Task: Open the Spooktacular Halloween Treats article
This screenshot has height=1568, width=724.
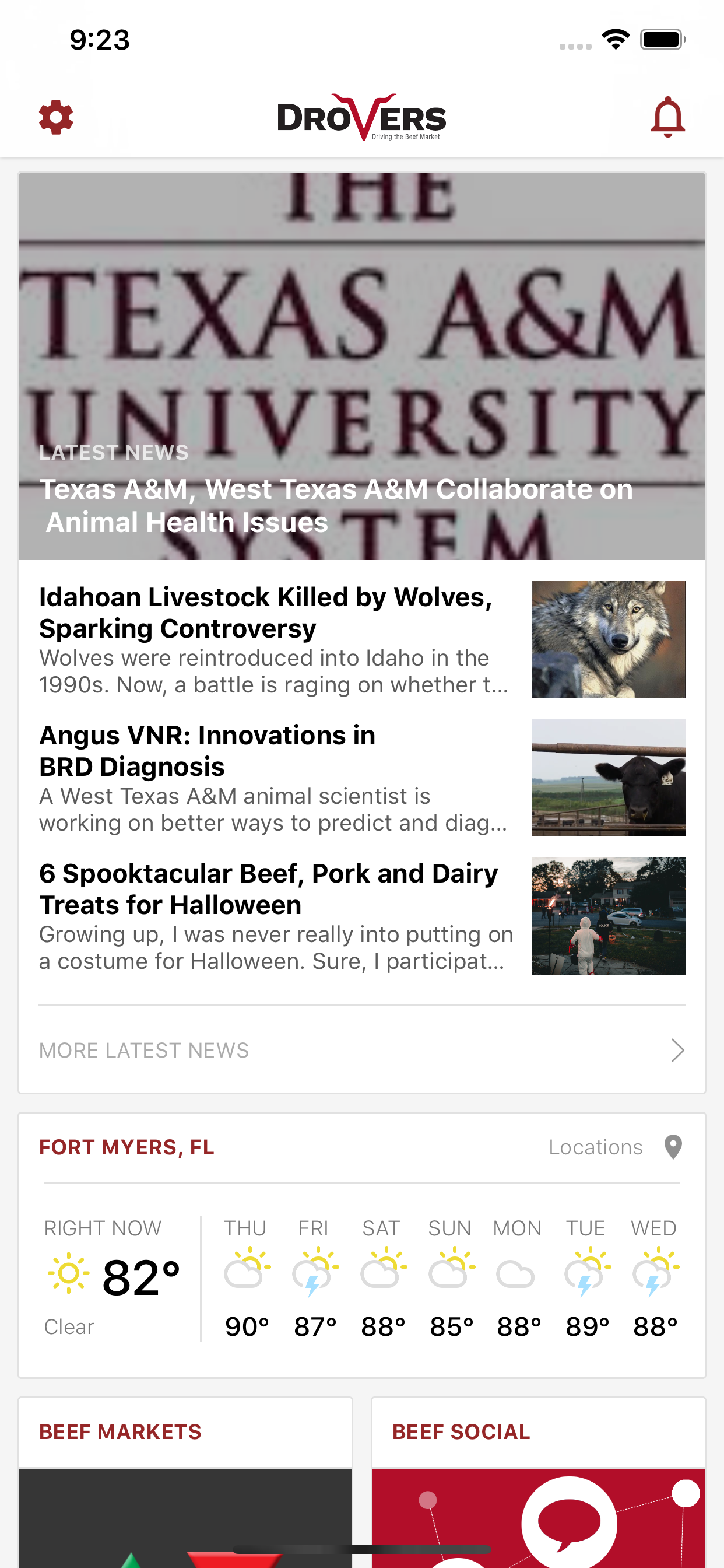Action: 274,915
